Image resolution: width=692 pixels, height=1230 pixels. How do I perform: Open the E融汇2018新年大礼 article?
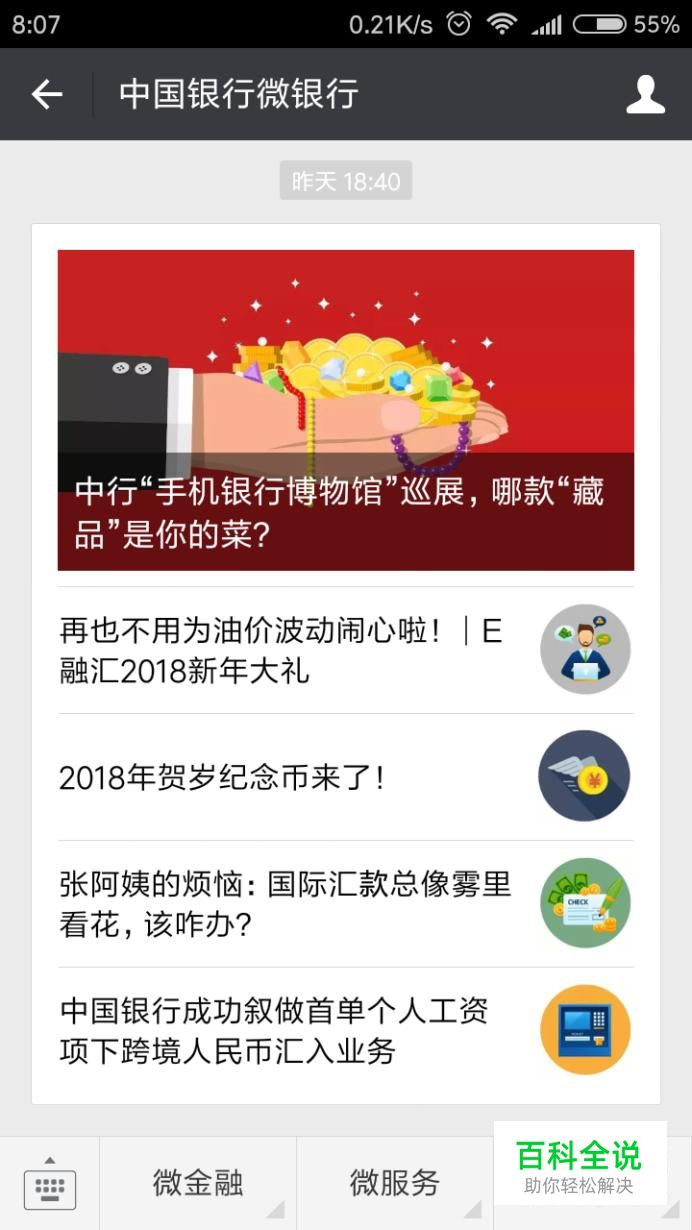[345, 650]
